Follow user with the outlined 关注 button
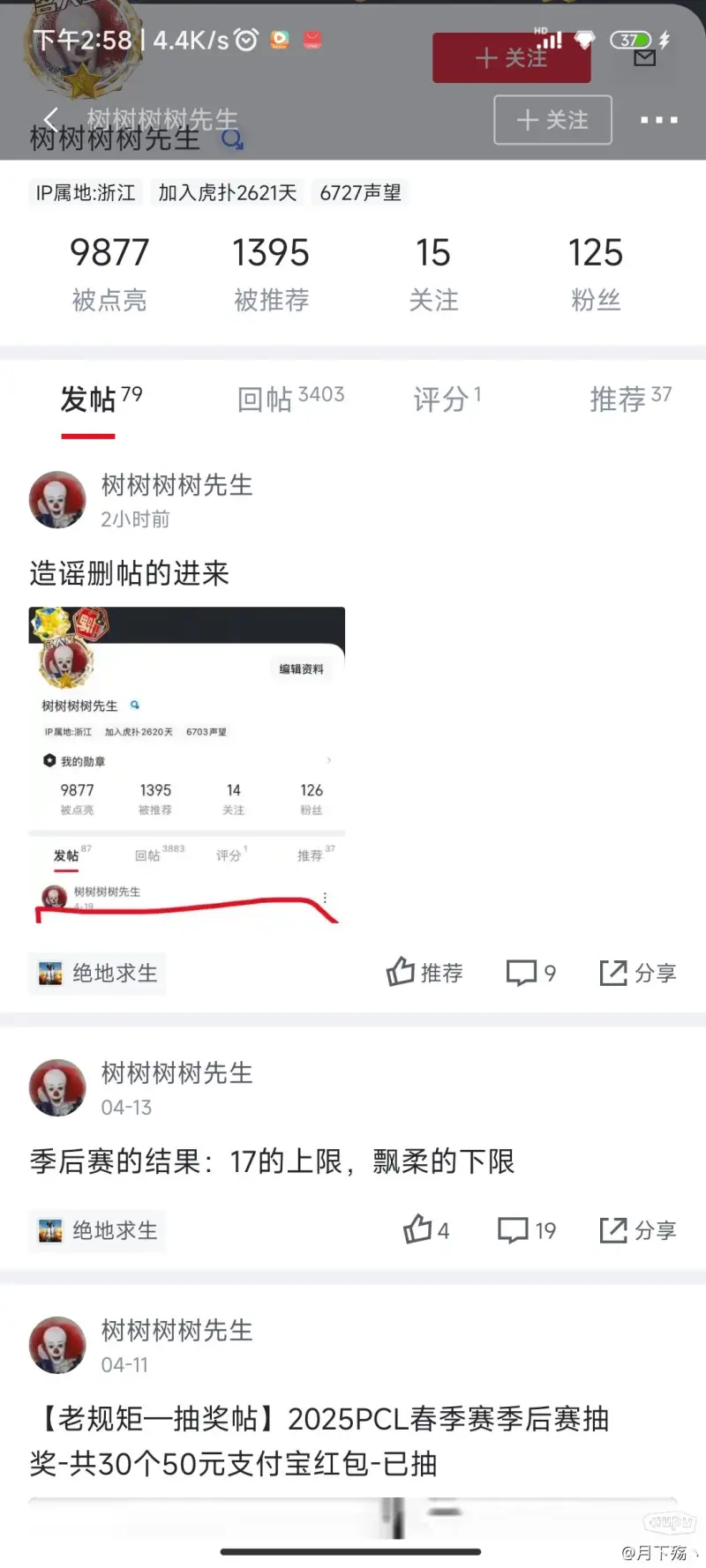 click(552, 120)
